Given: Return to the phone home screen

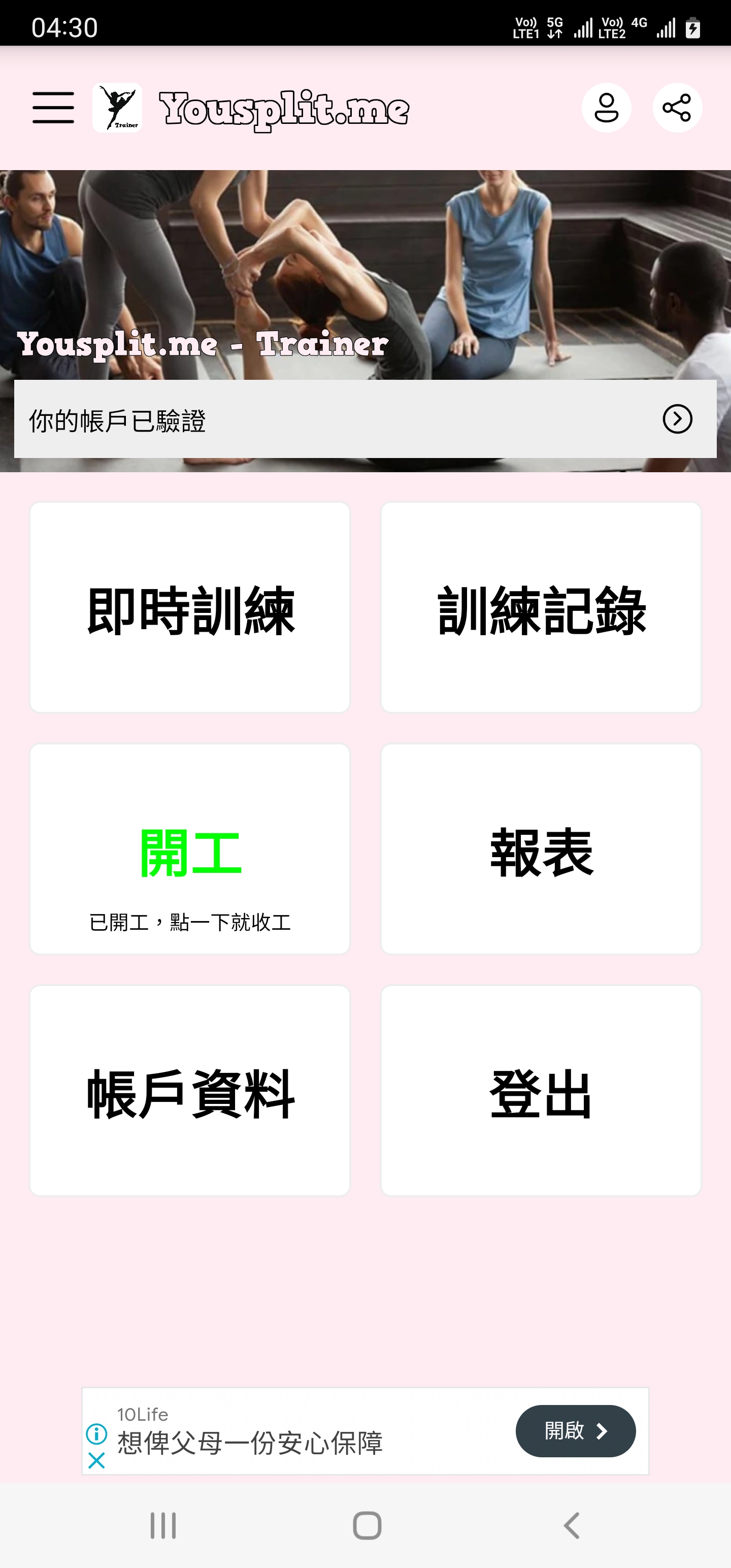Looking at the screenshot, I should point(367,1525).
